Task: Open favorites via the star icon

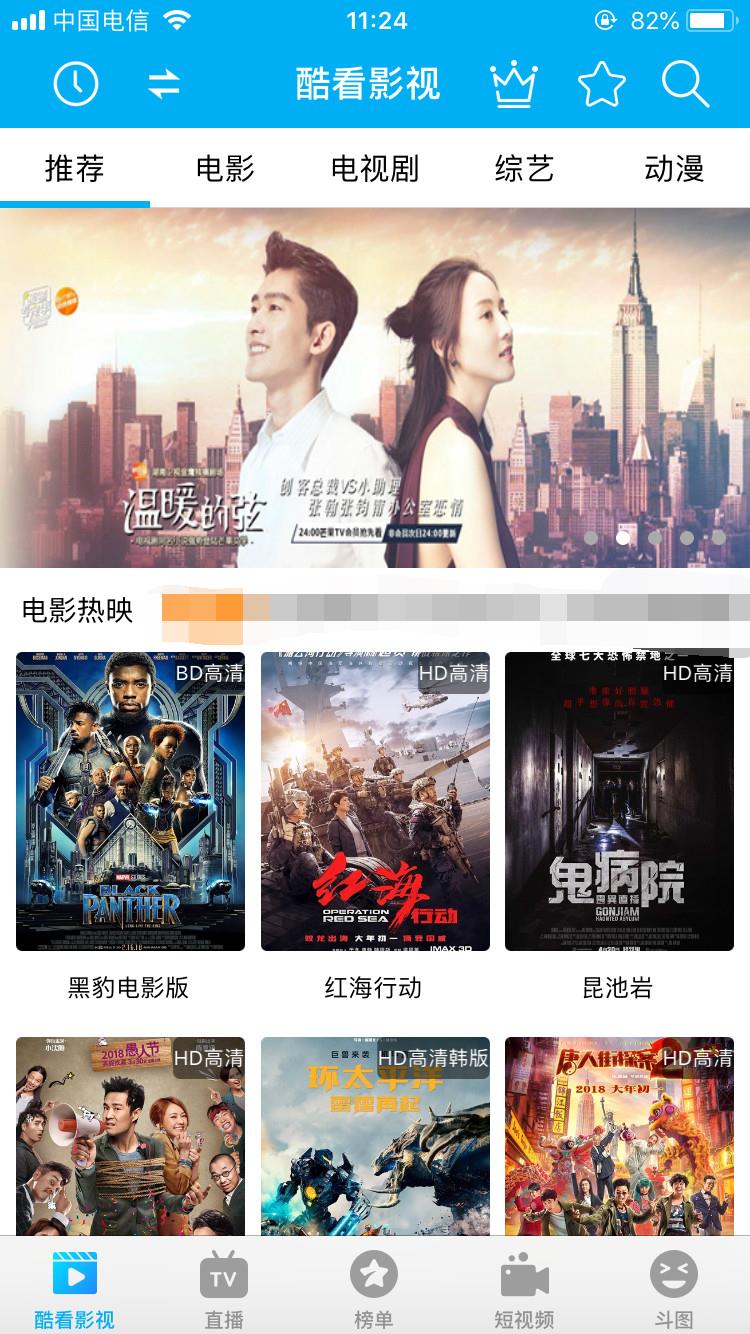Action: tap(601, 84)
